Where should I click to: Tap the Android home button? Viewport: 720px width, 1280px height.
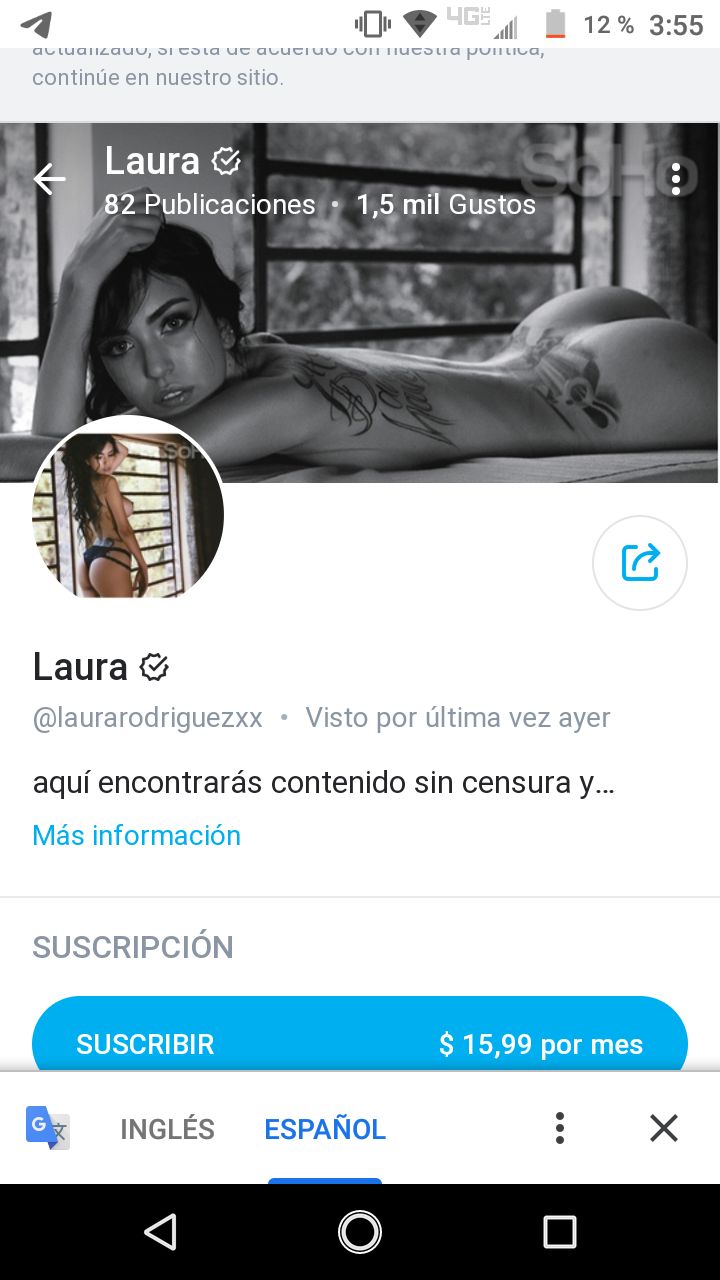[359, 1232]
